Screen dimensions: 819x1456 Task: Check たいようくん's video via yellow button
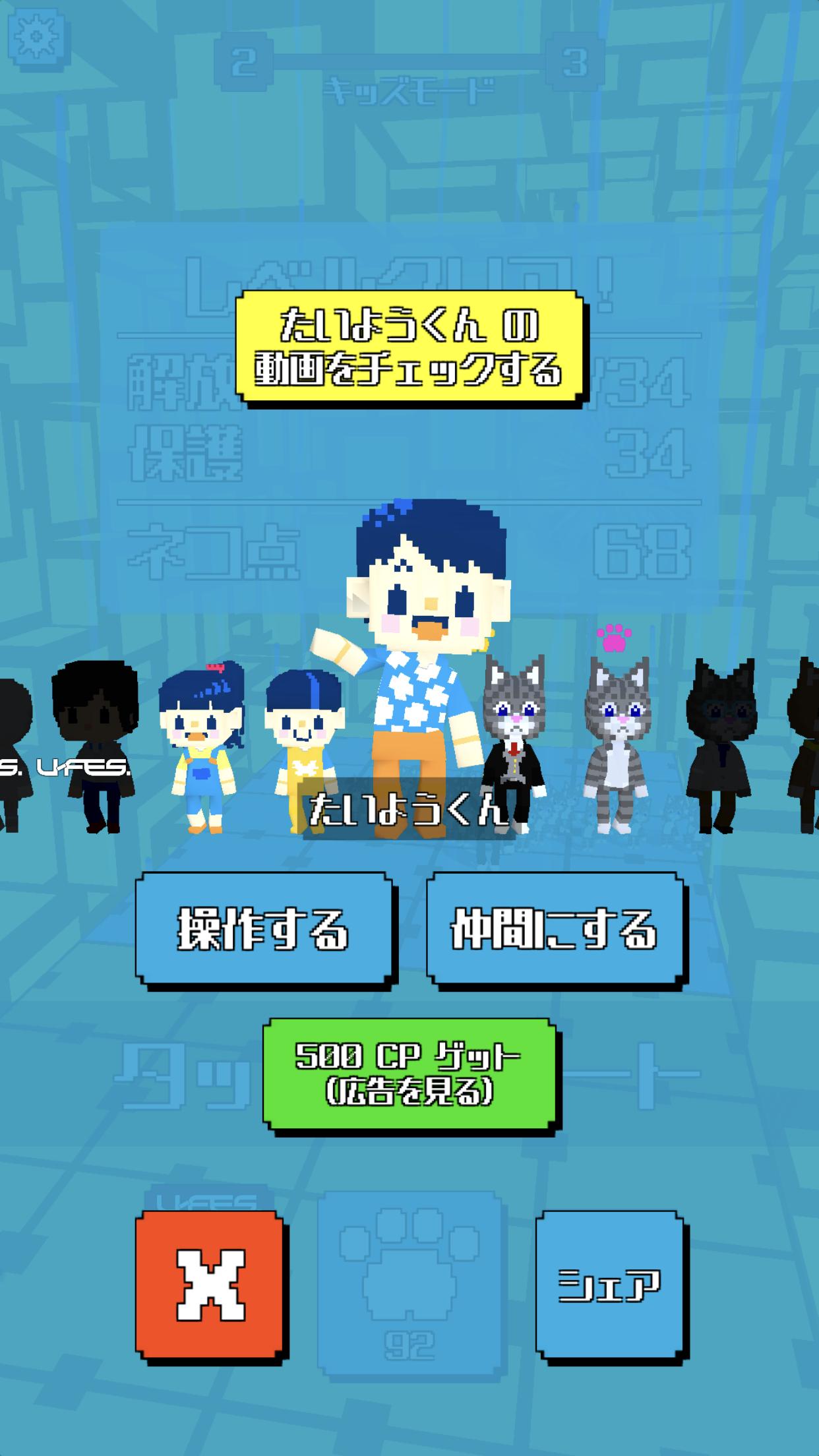point(409,348)
